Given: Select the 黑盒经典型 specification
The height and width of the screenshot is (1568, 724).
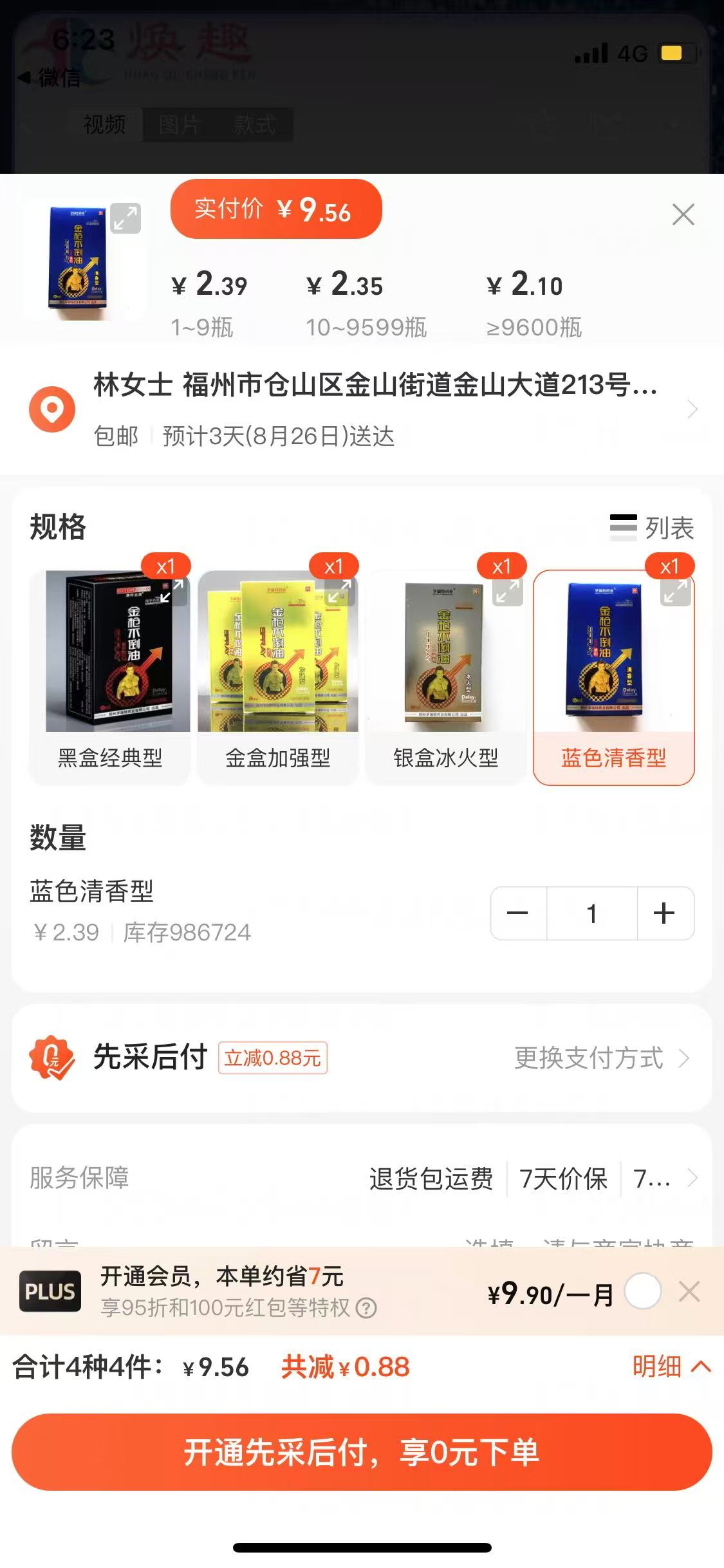Looking at the screenshot, I should [110, 676].
